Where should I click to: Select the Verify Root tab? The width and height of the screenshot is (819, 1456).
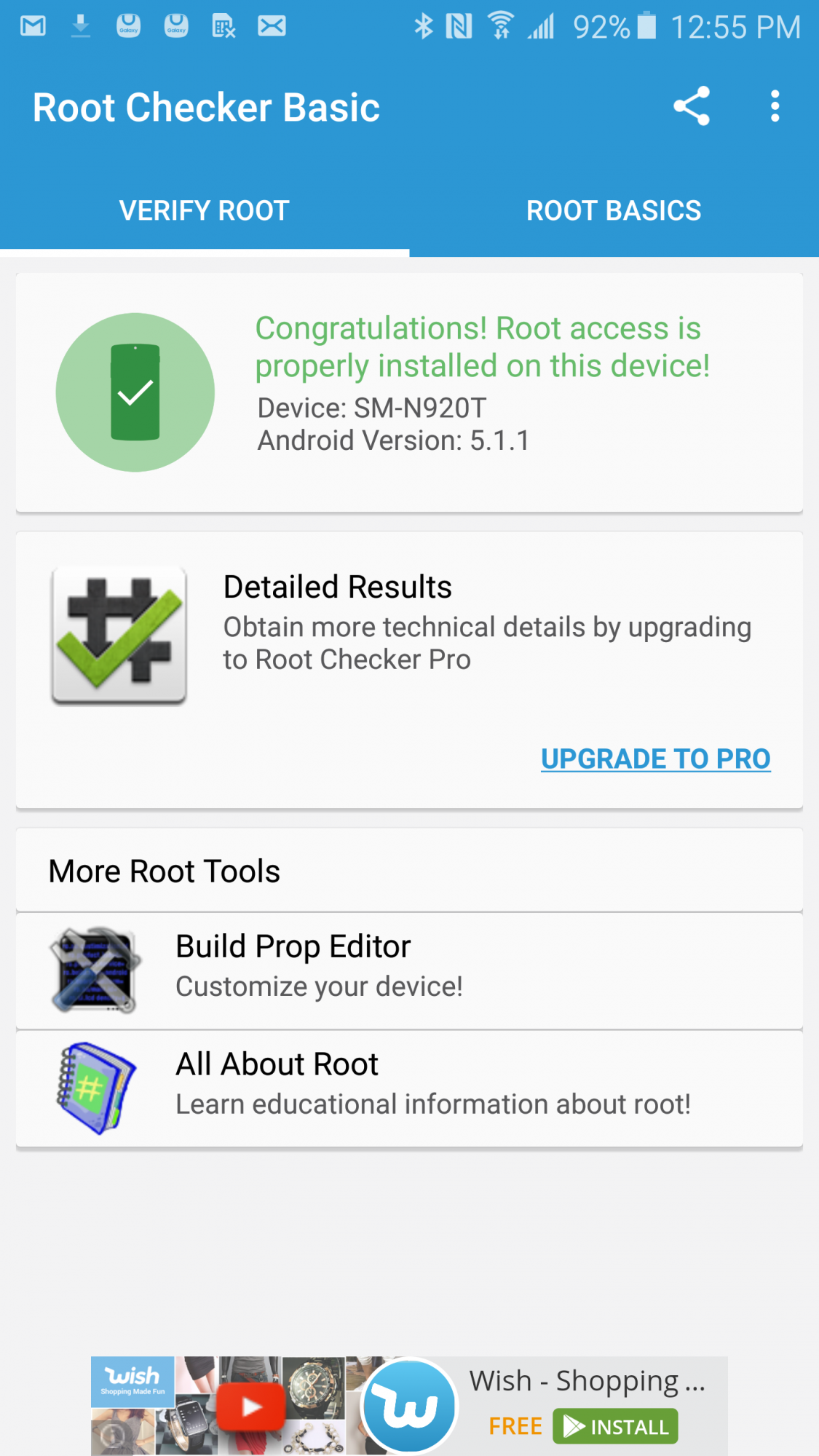pos(205,211)
